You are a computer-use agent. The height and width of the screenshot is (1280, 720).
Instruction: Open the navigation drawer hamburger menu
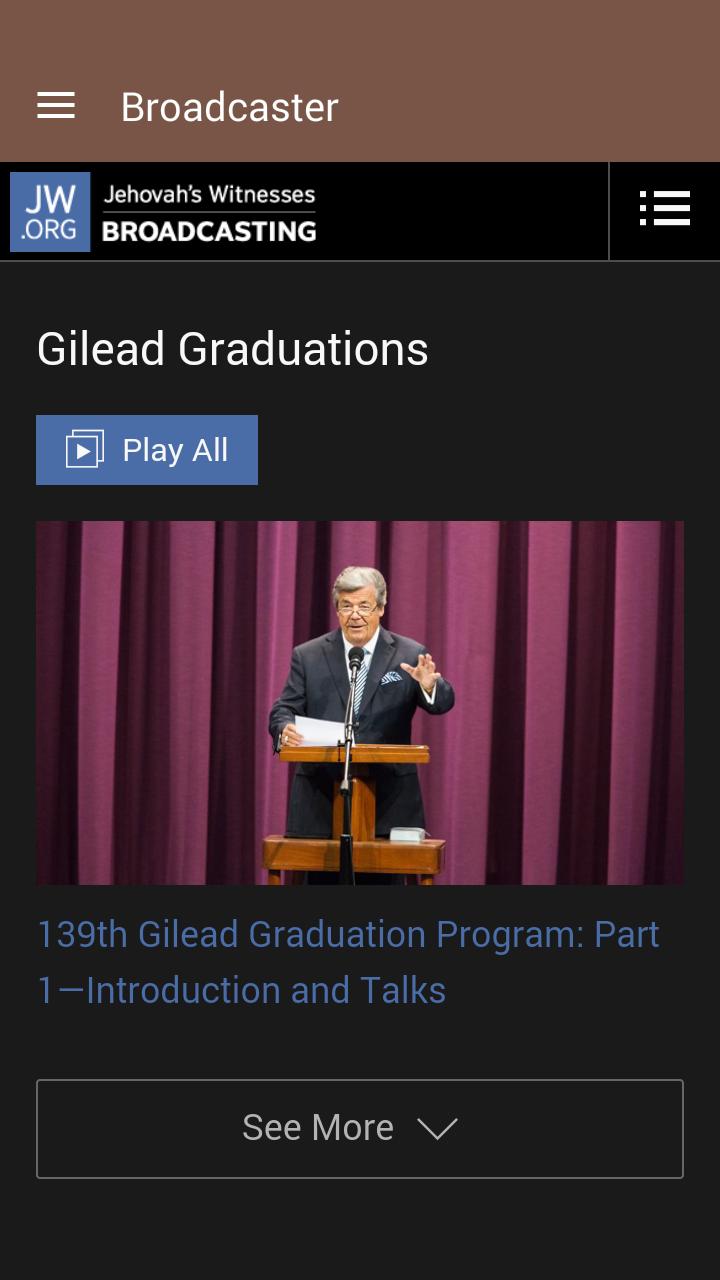pos(56,106)
